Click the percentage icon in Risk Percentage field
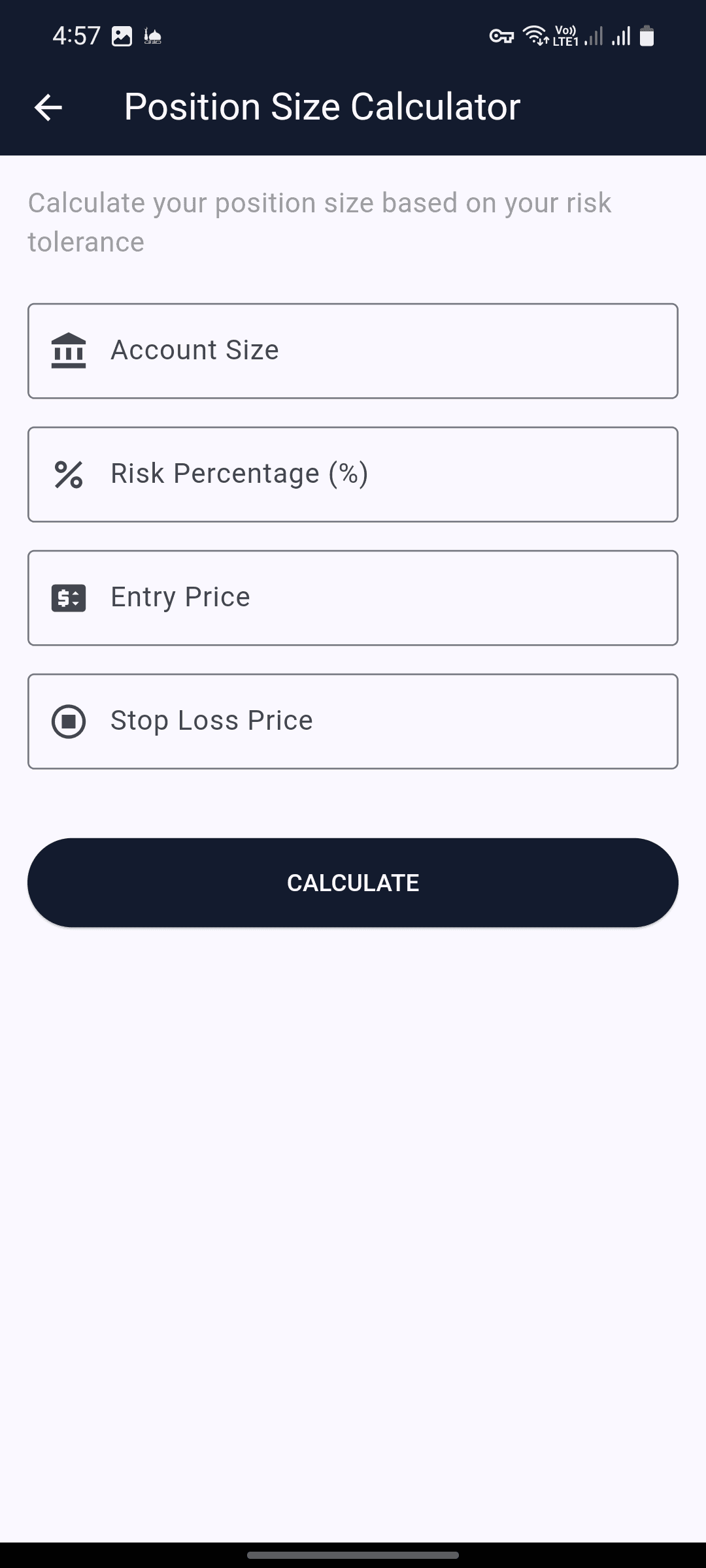 point(69,474)
